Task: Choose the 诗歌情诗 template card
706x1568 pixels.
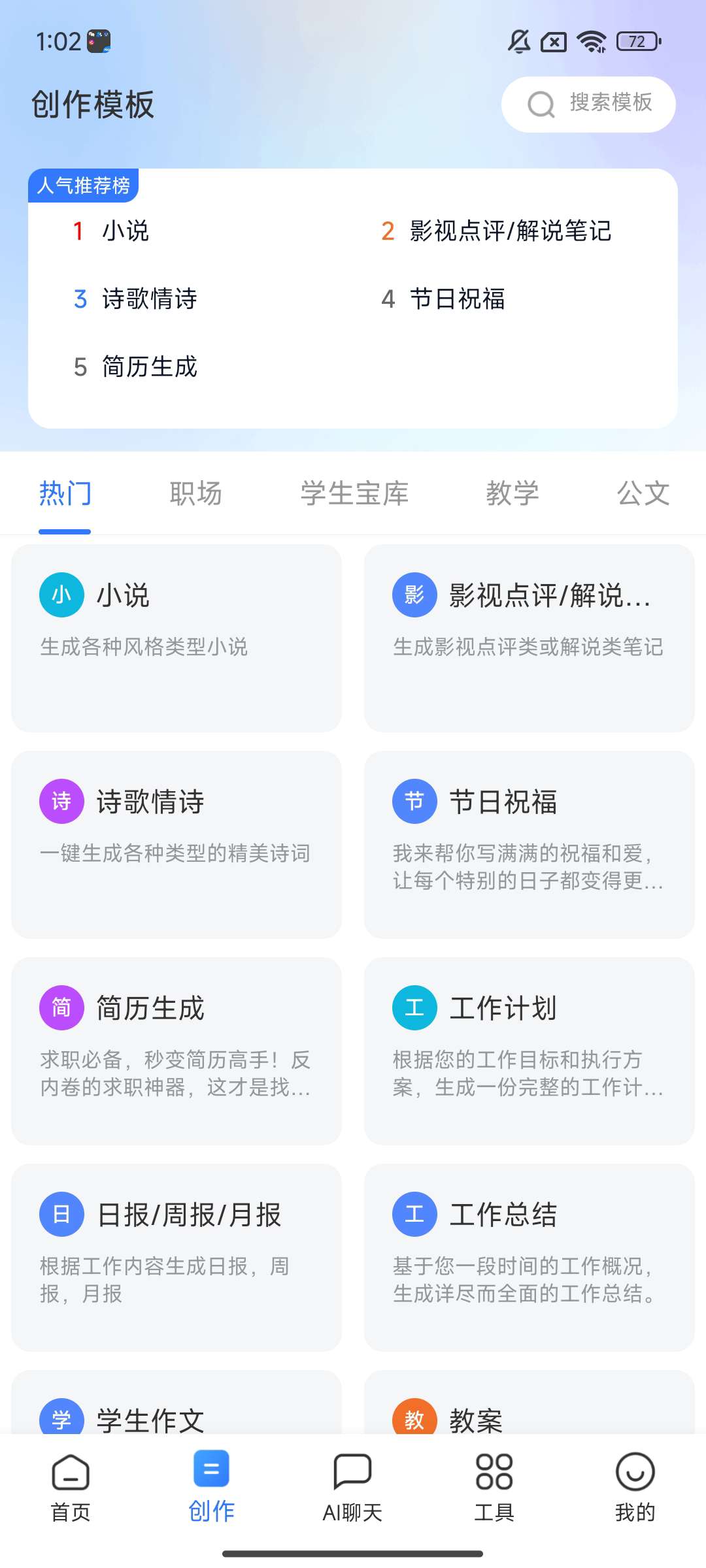Action: pyautogui.click(x=176, y=844)
